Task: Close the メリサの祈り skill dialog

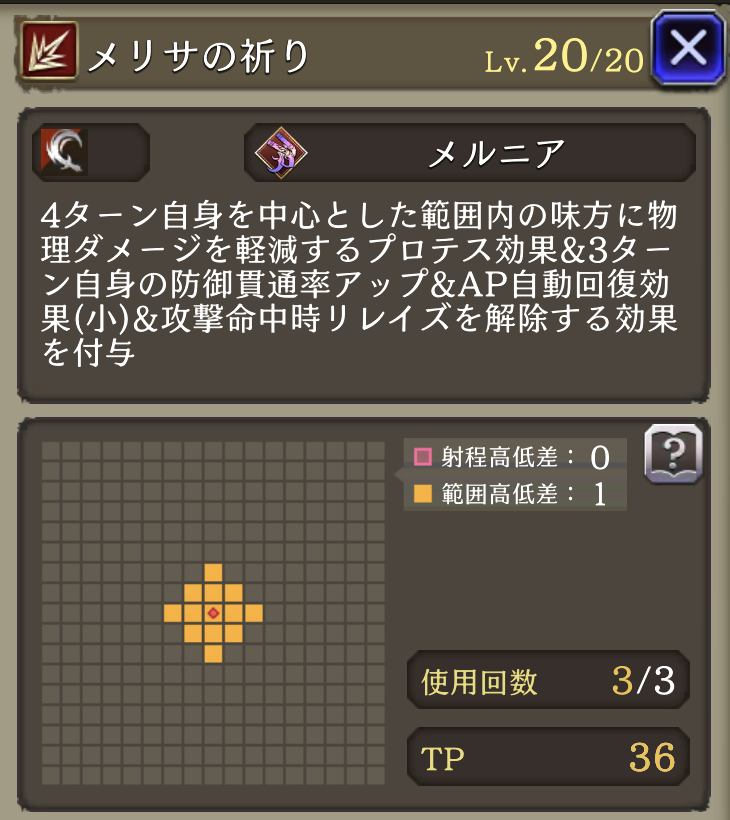Action: pos(687,47)
